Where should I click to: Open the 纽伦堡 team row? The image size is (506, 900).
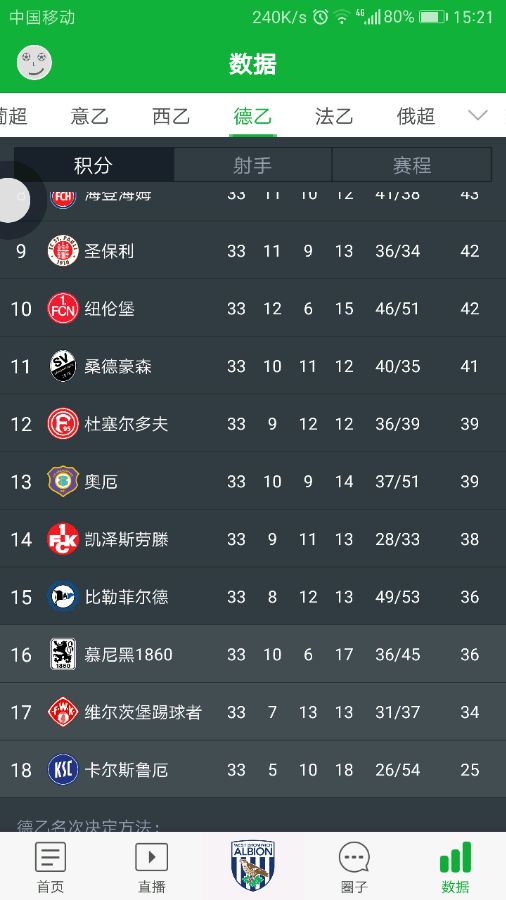point(253,309)
